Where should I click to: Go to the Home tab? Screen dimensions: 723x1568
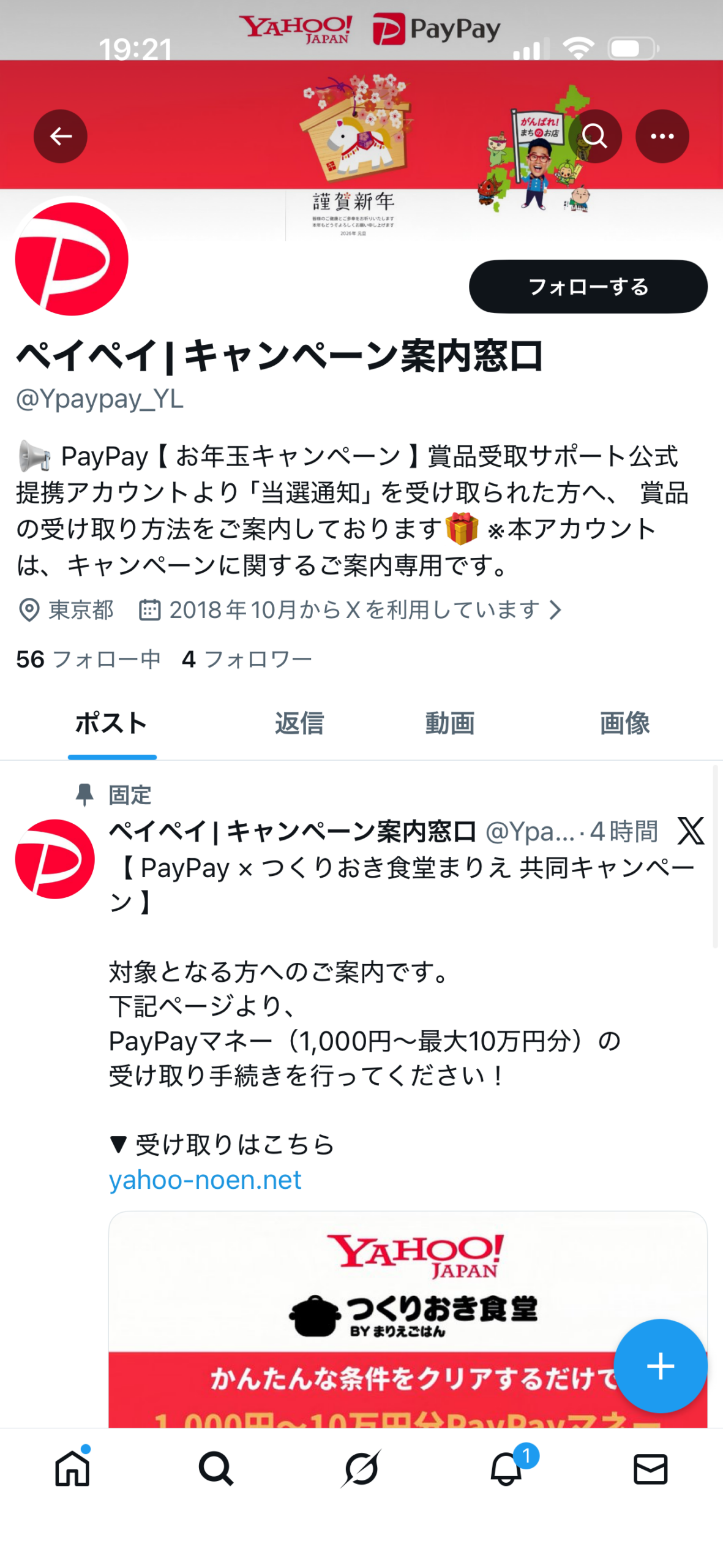(x=72, y=1468)
